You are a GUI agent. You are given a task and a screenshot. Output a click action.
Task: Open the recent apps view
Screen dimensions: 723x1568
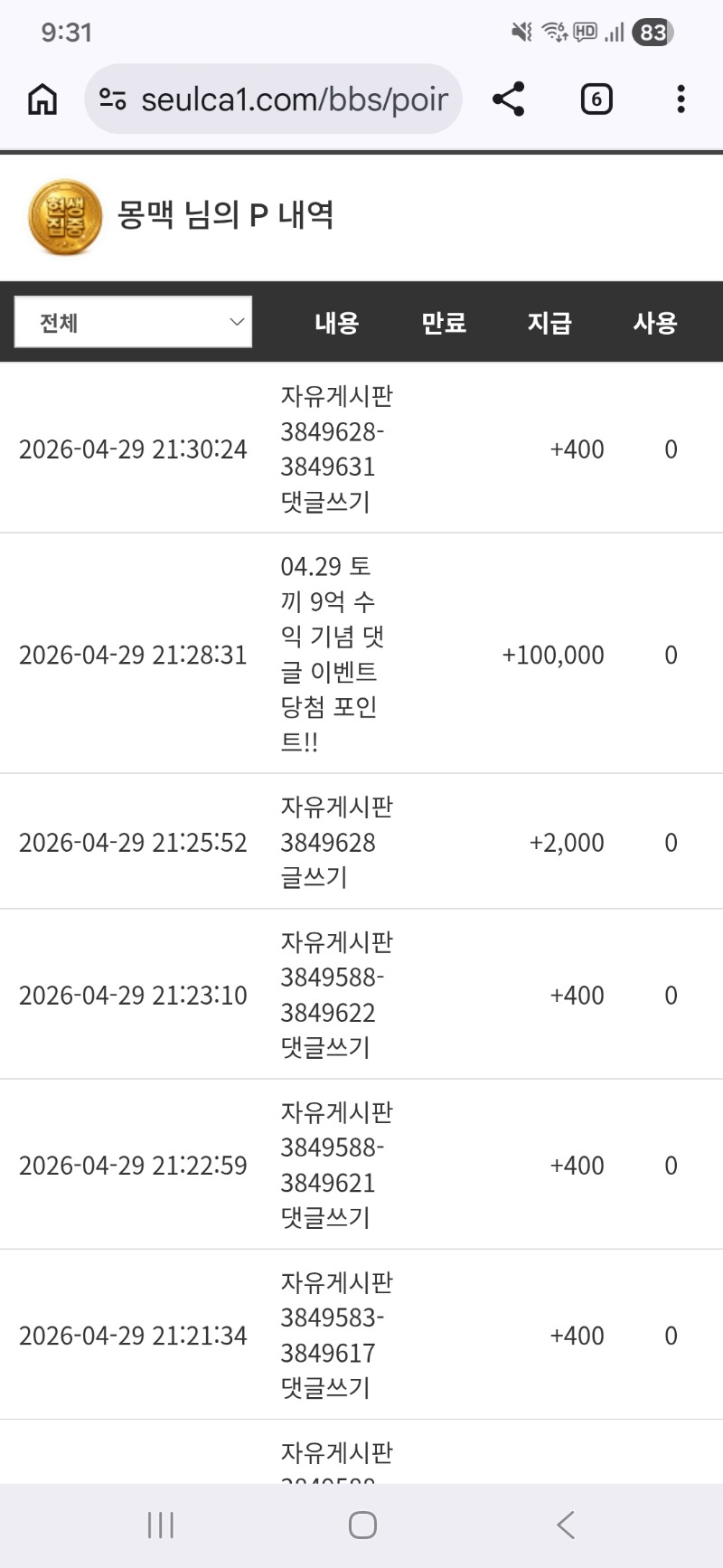tap(160, 1525)
